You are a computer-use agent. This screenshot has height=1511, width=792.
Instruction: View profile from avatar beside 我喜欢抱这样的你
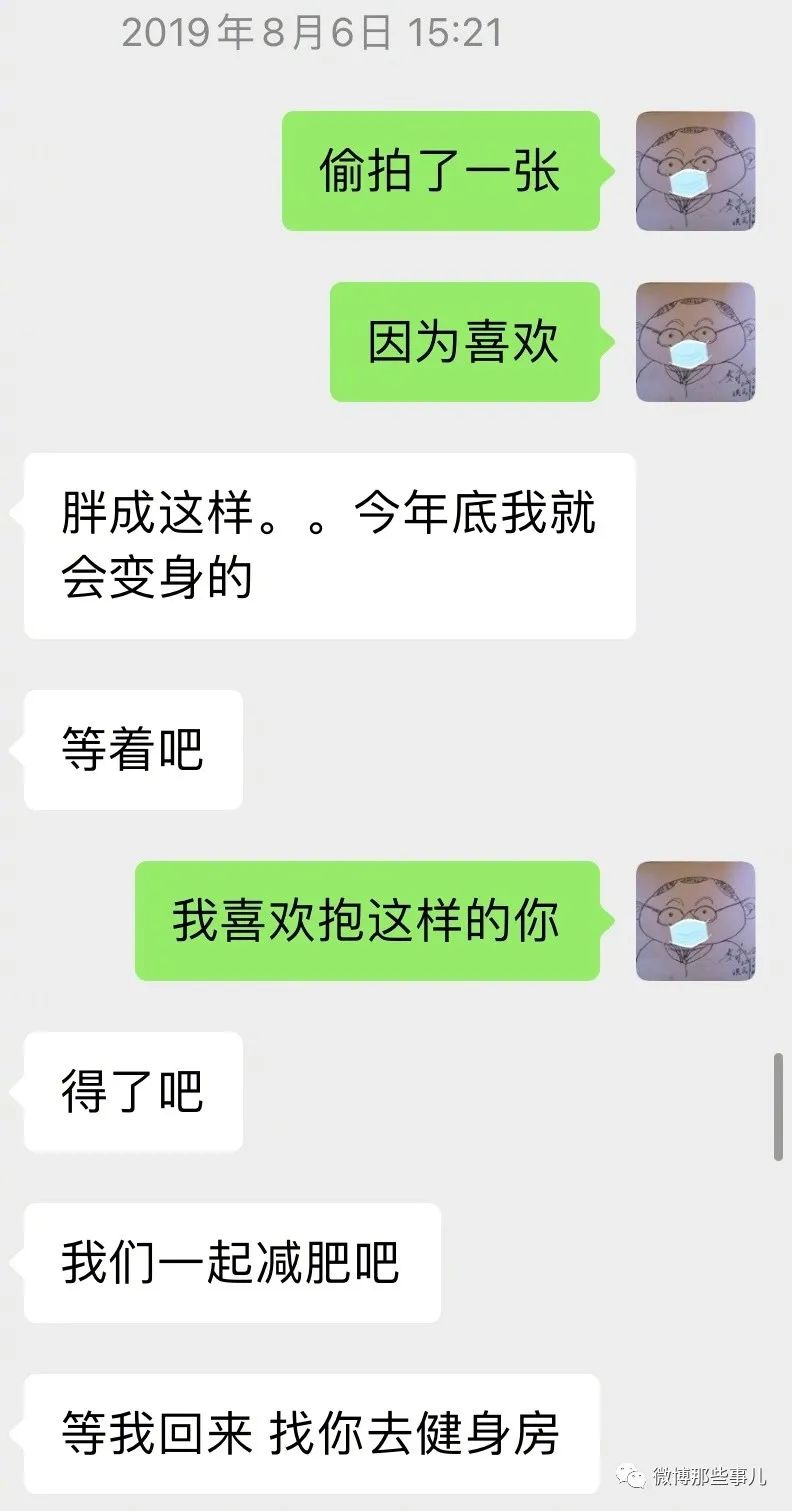point(695,920)
